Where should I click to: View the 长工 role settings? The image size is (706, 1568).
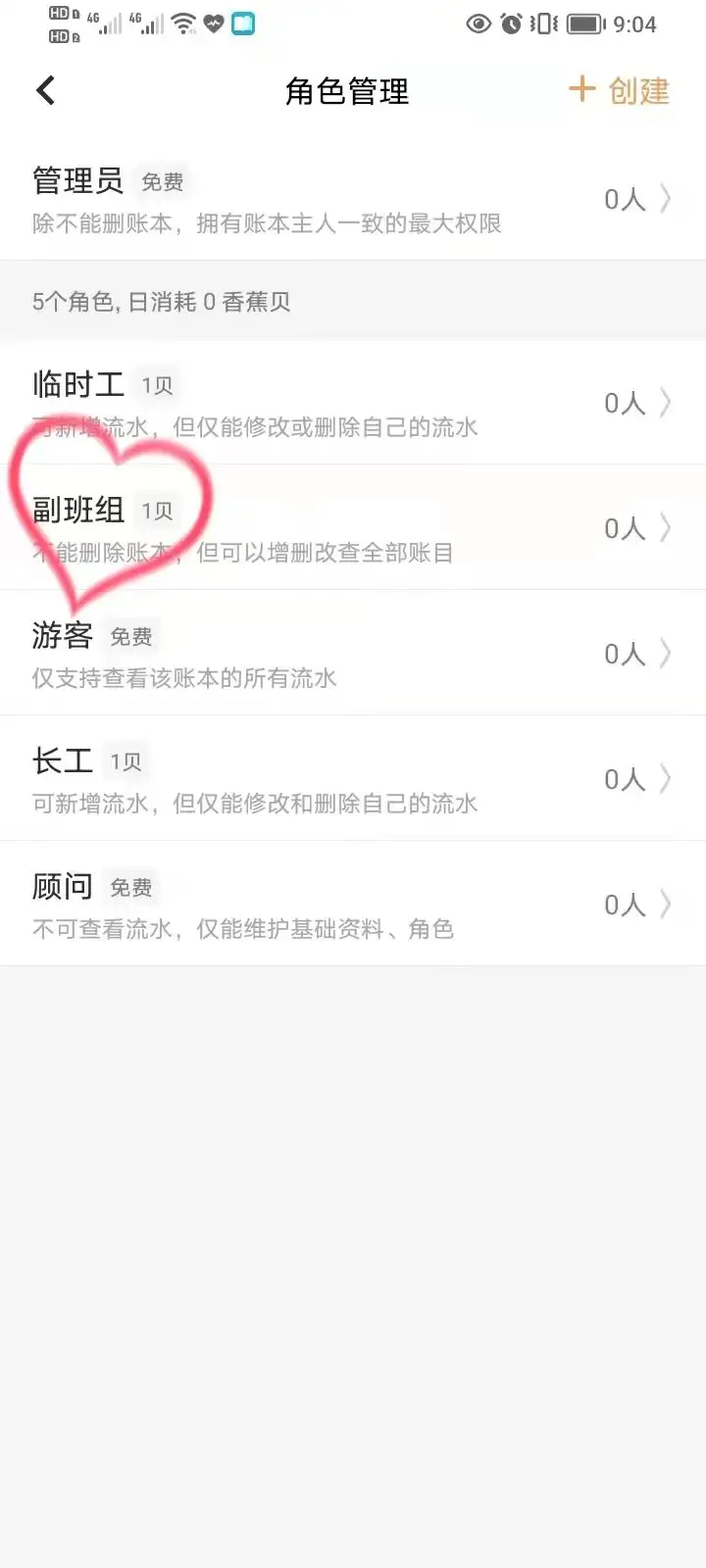pos(353,779)
